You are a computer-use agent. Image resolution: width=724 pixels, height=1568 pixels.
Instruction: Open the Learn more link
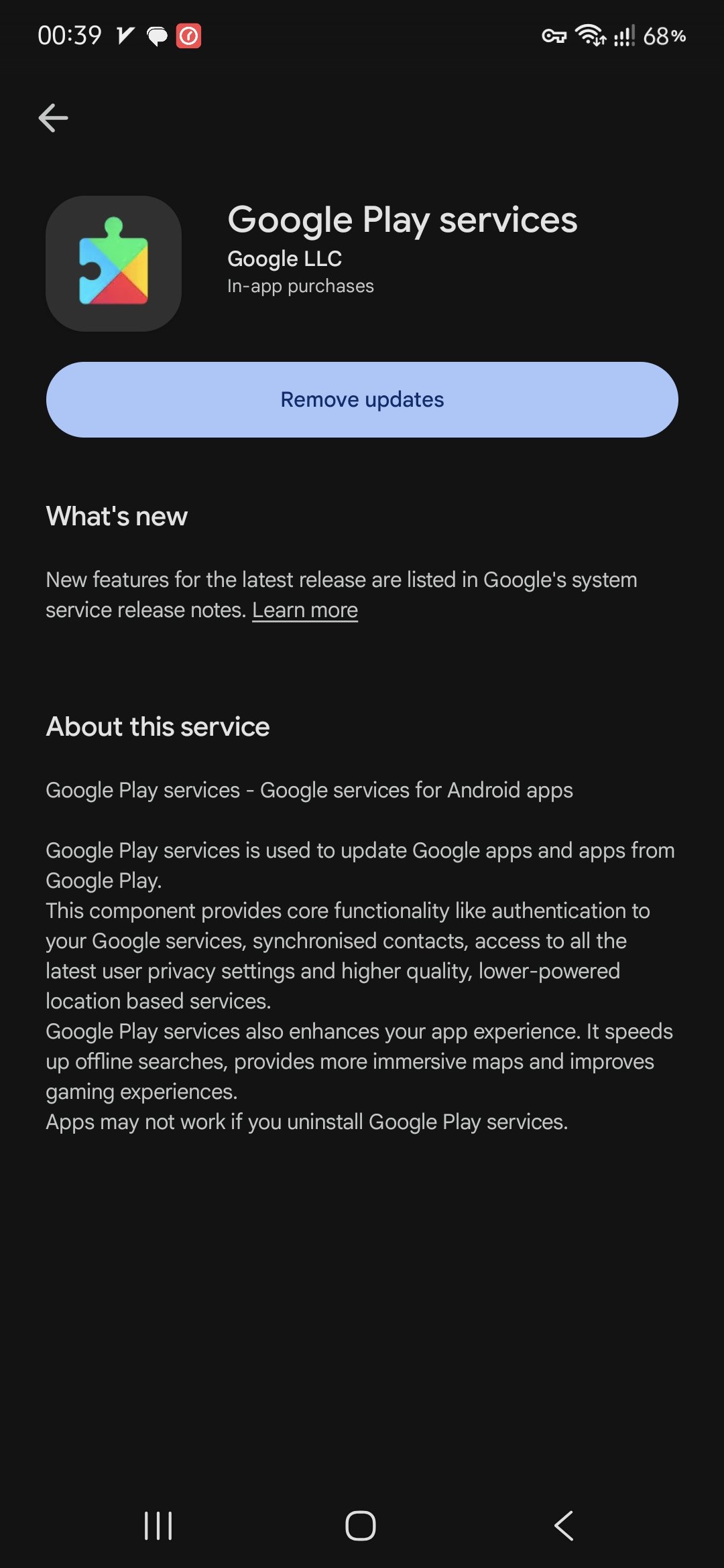pos(305,610)
